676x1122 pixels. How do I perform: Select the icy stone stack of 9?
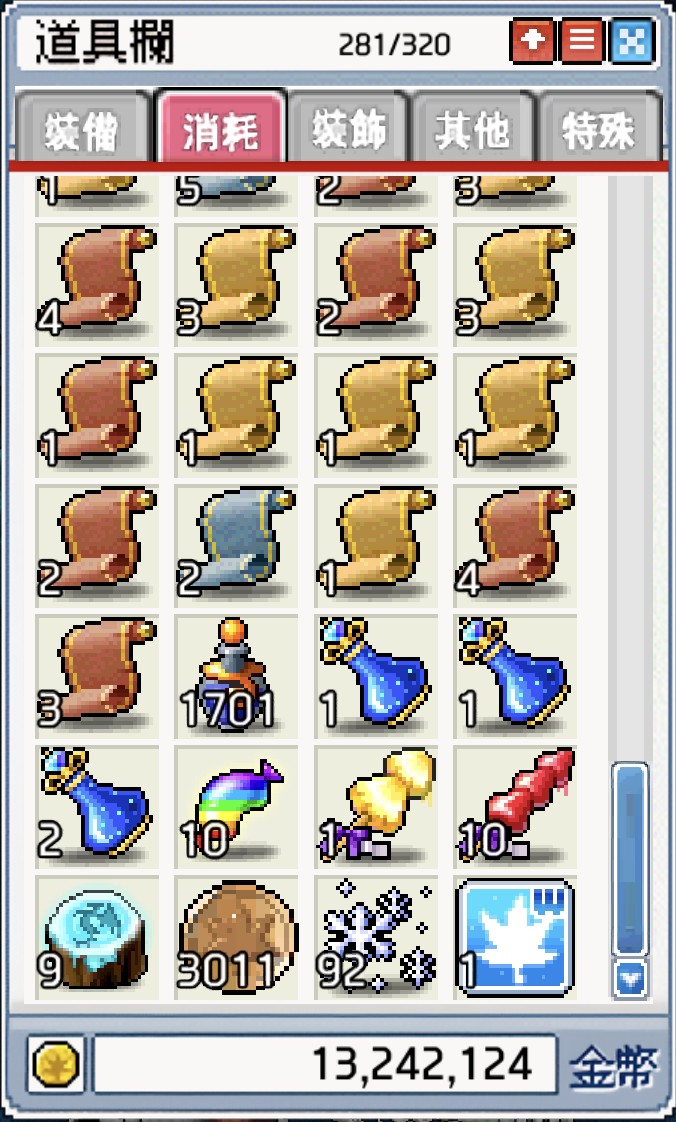coord(97,937)
